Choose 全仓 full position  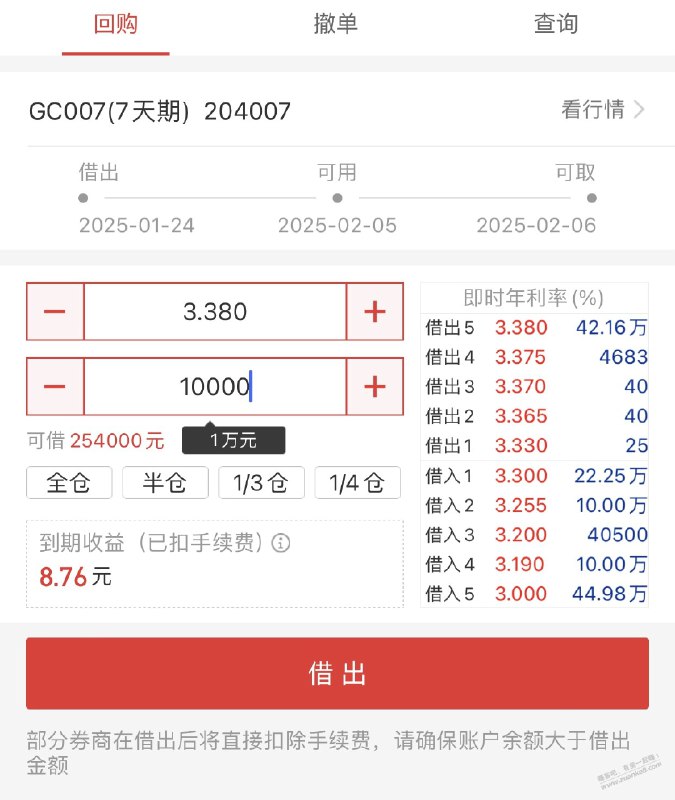[x=68, y=483]
